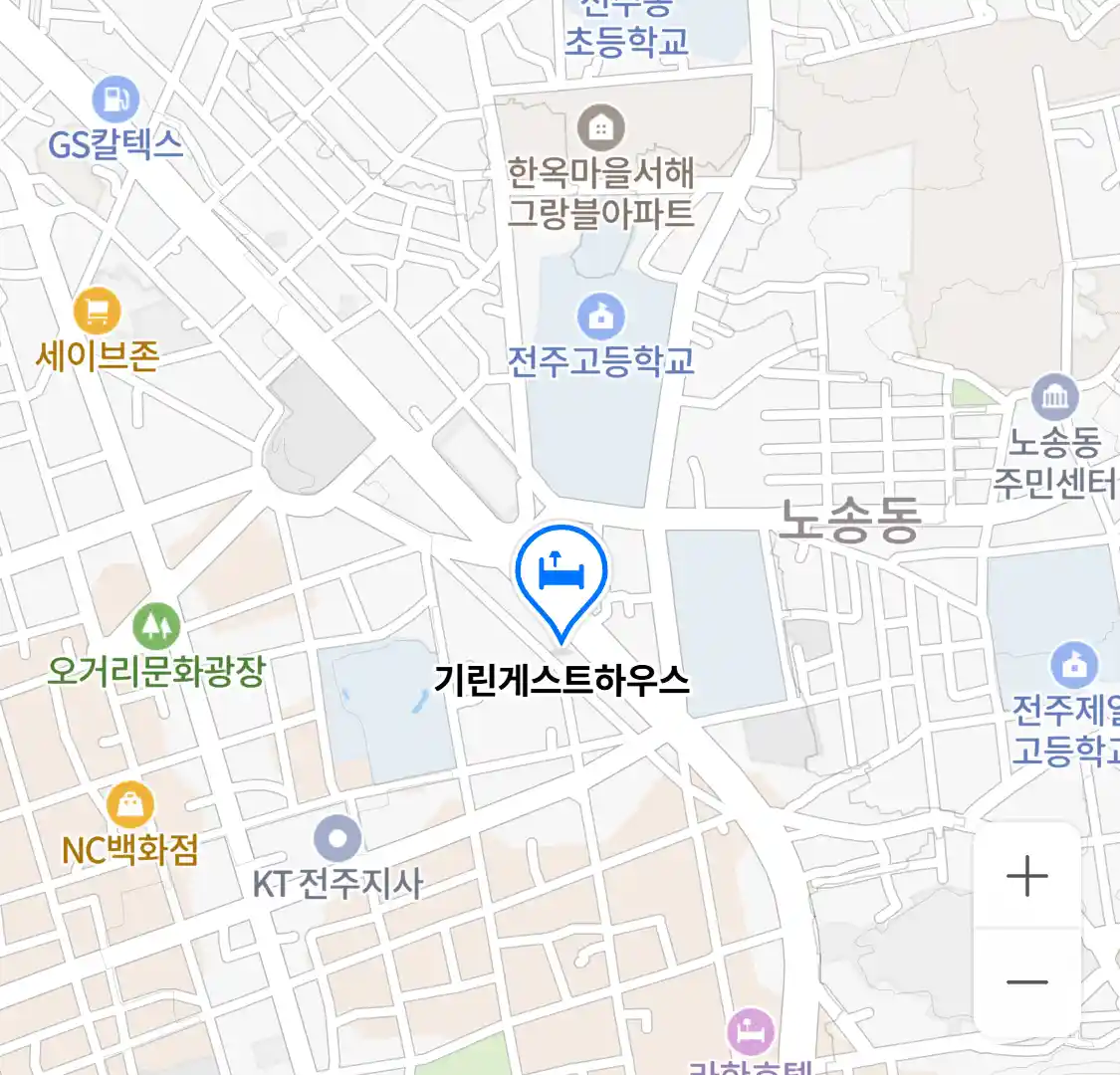This screenshot has height=1075, width=1120.
Task: Select the 오거리문화광장 park marker
Action: tap(155, 626)
